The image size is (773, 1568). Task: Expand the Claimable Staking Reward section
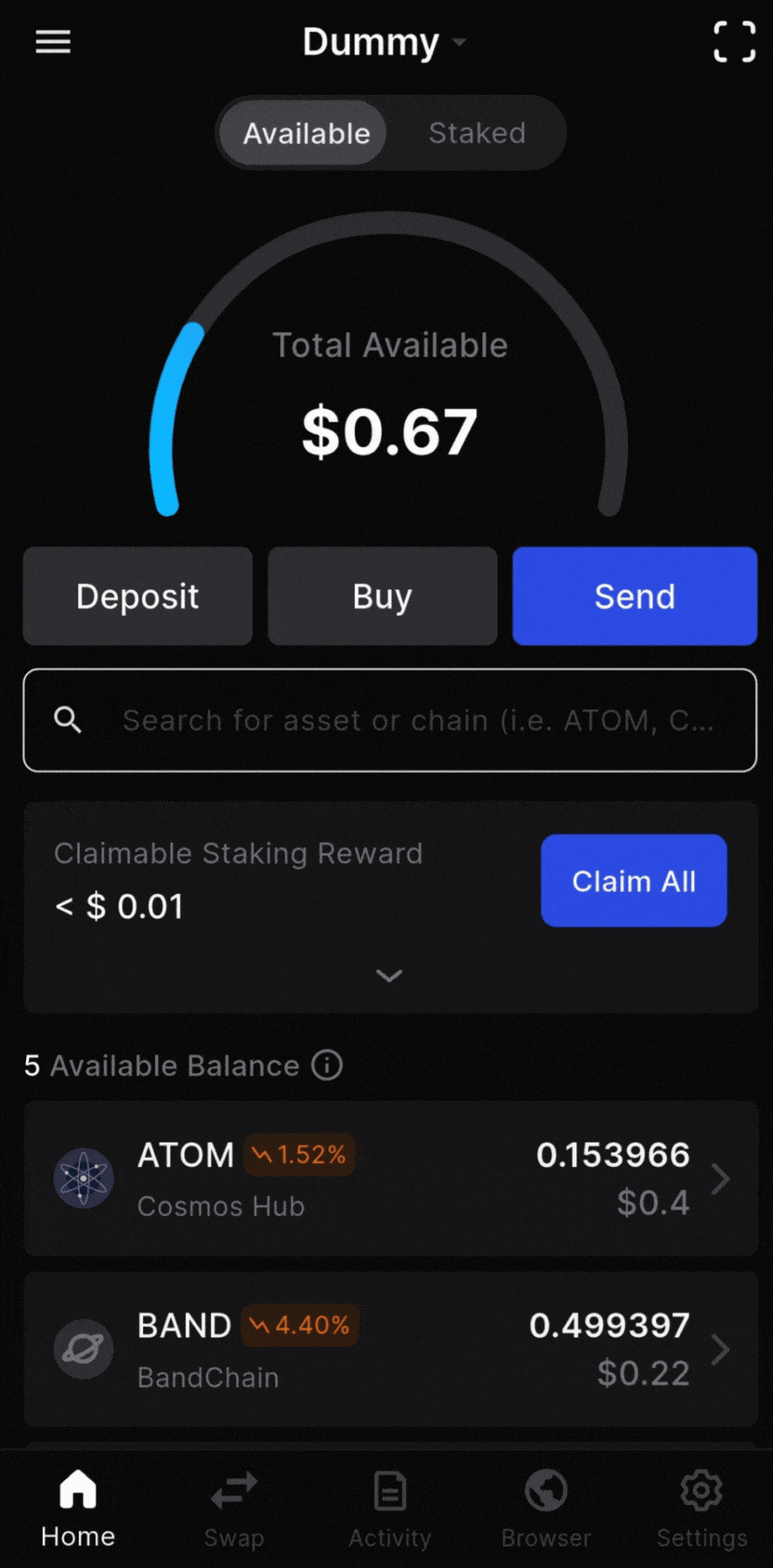tap(389, 976)
